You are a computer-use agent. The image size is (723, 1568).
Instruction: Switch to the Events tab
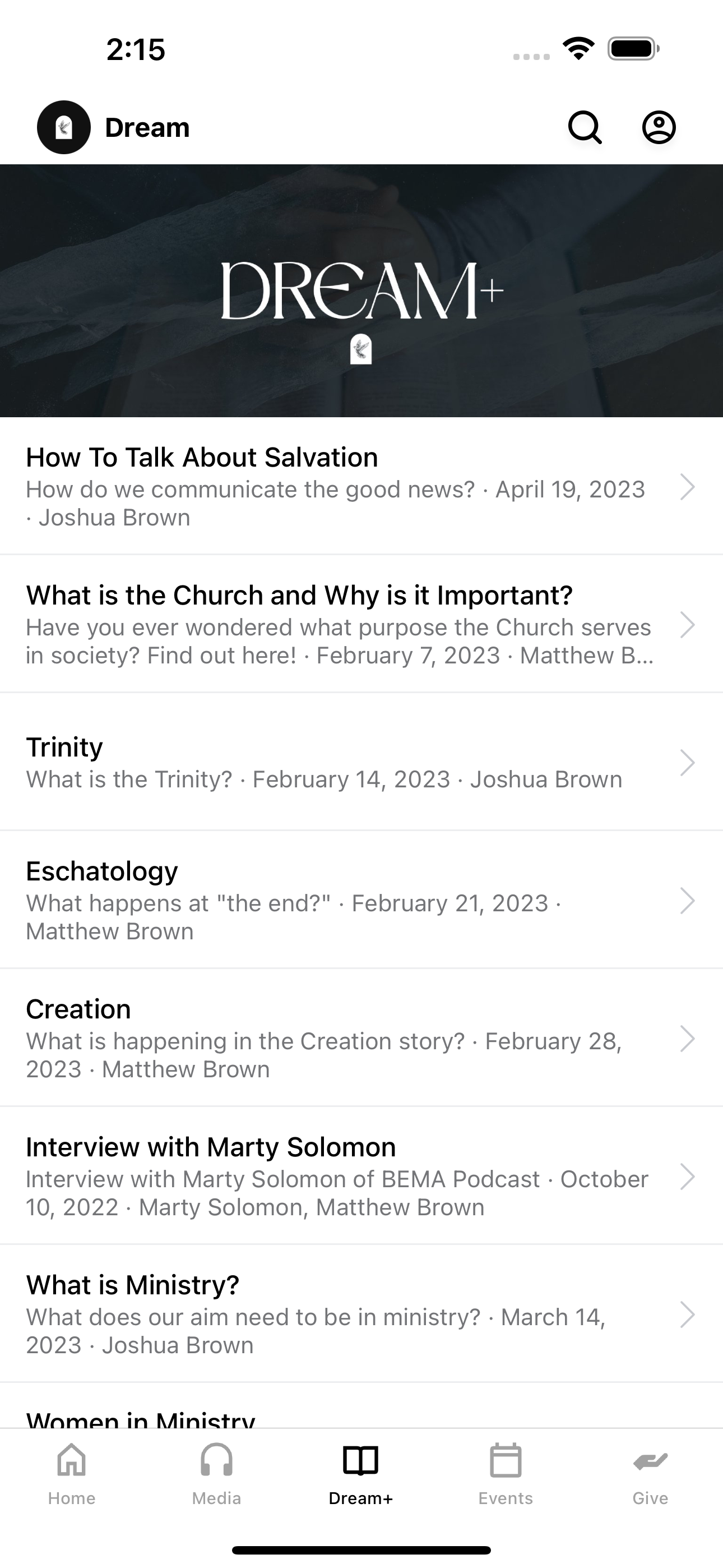(x=506, y=1474)
